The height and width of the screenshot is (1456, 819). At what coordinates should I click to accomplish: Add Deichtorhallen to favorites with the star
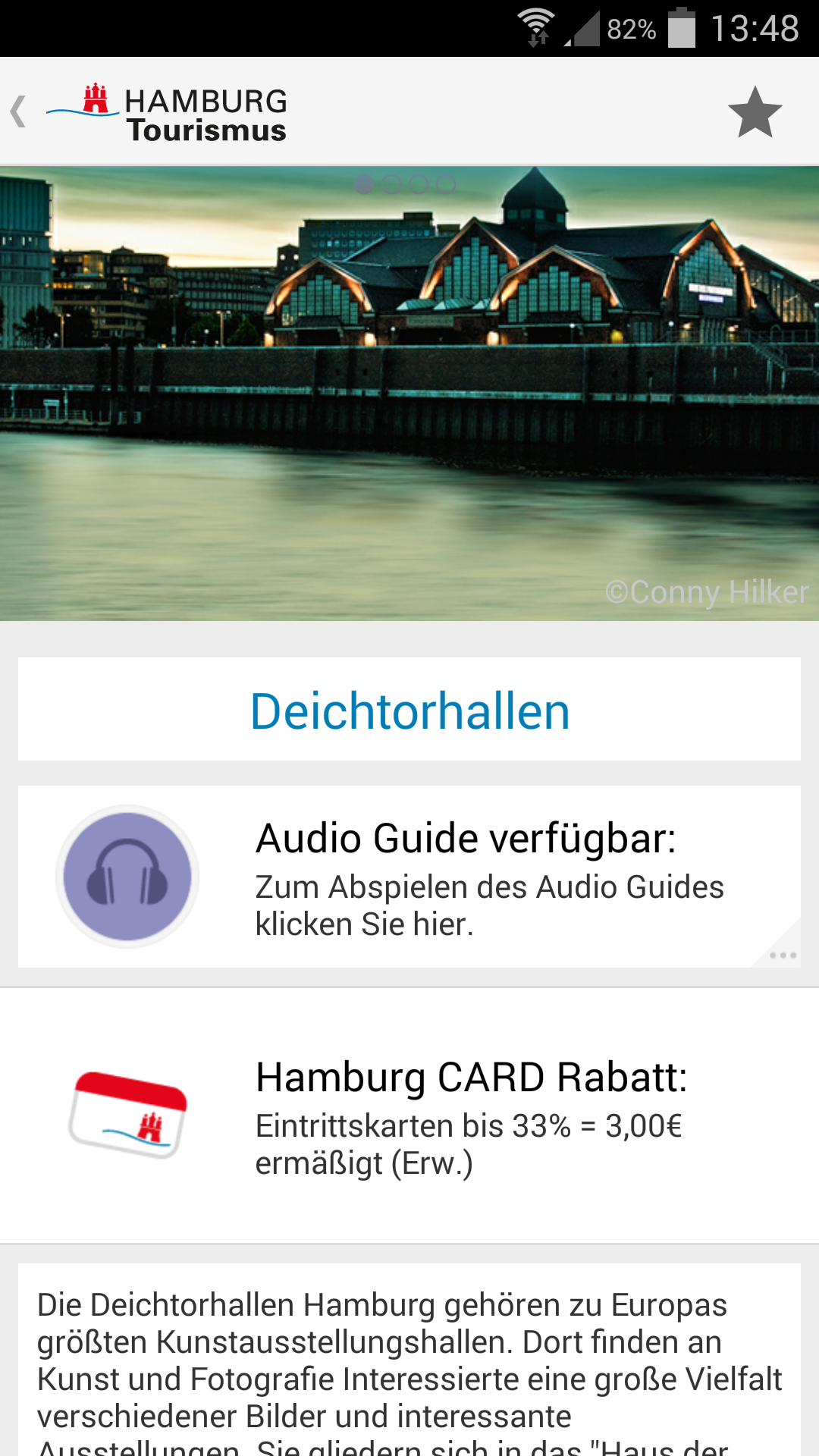pyautogui.click(x=755, y=112)
